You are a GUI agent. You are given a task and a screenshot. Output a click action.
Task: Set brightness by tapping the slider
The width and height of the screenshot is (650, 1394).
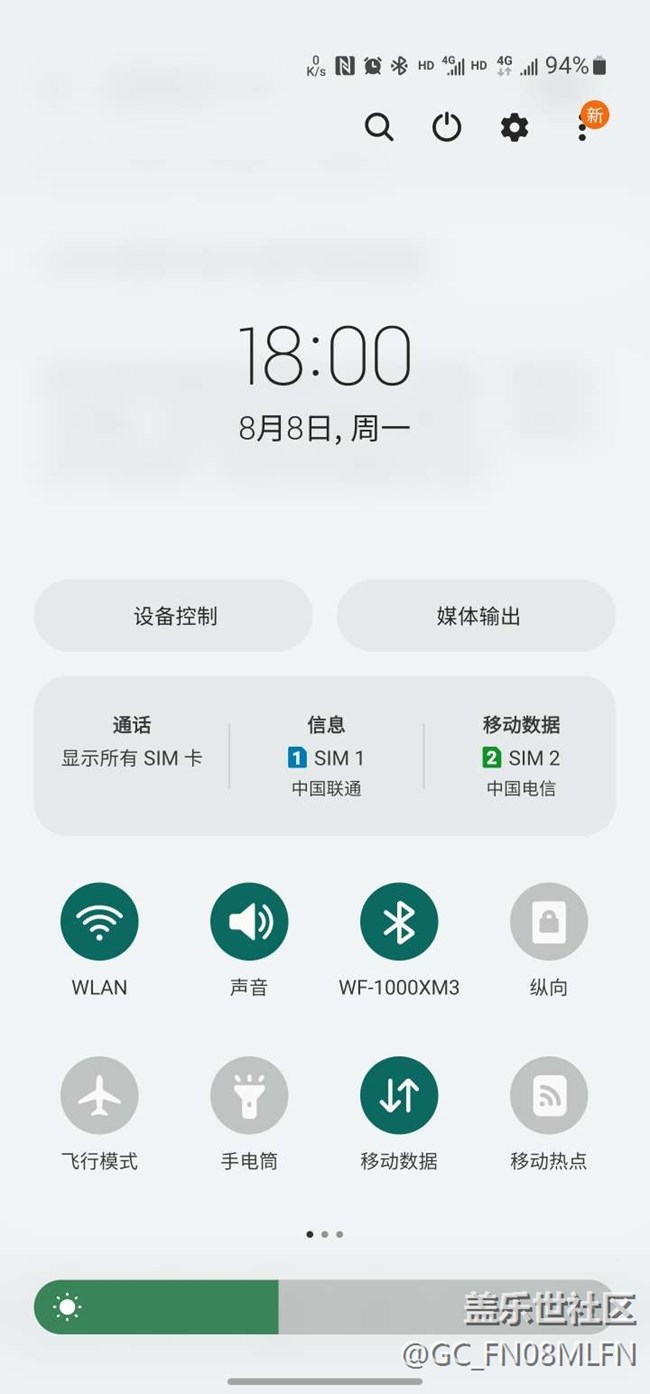(x=325, y=1306)
